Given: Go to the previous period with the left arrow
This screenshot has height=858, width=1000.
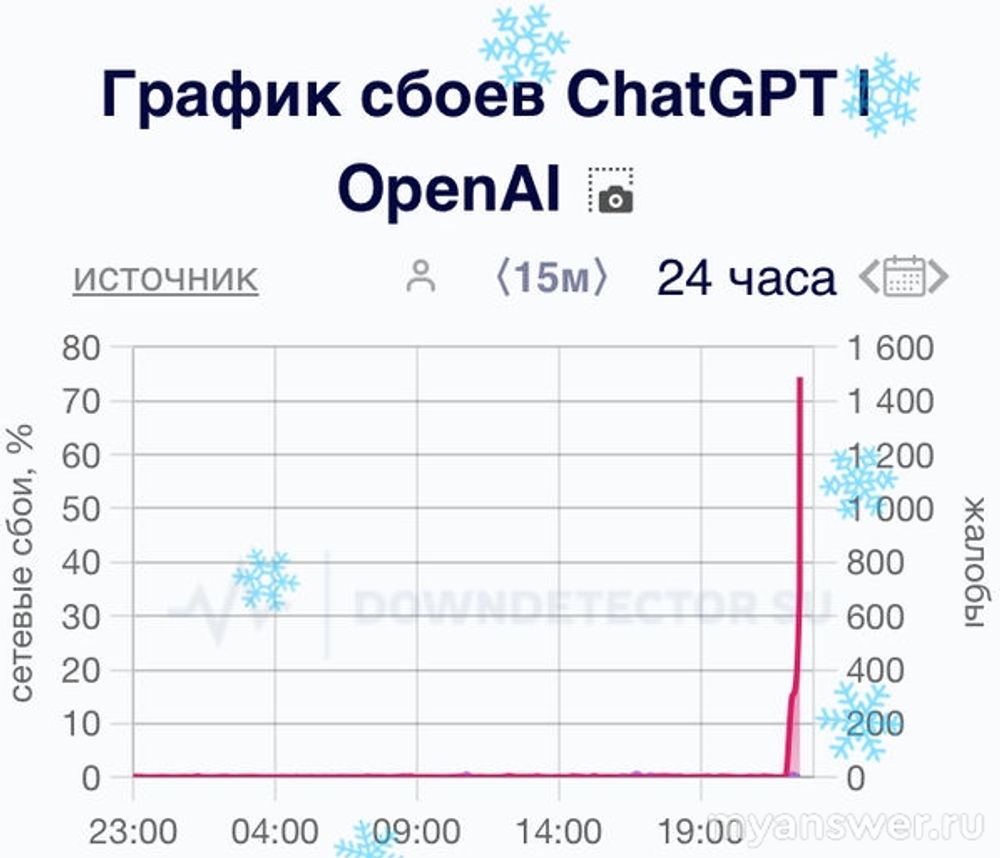Looking at the screenshot, I should [x=868, y=276].
